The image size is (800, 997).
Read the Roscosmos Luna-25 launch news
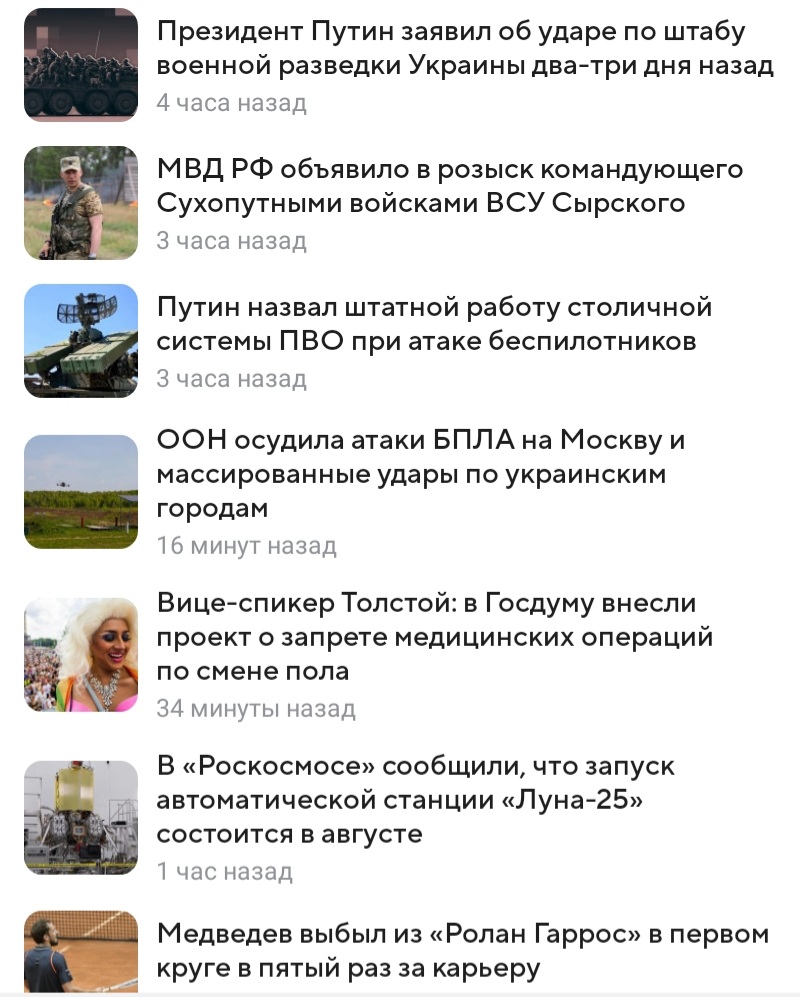point(415,800)
